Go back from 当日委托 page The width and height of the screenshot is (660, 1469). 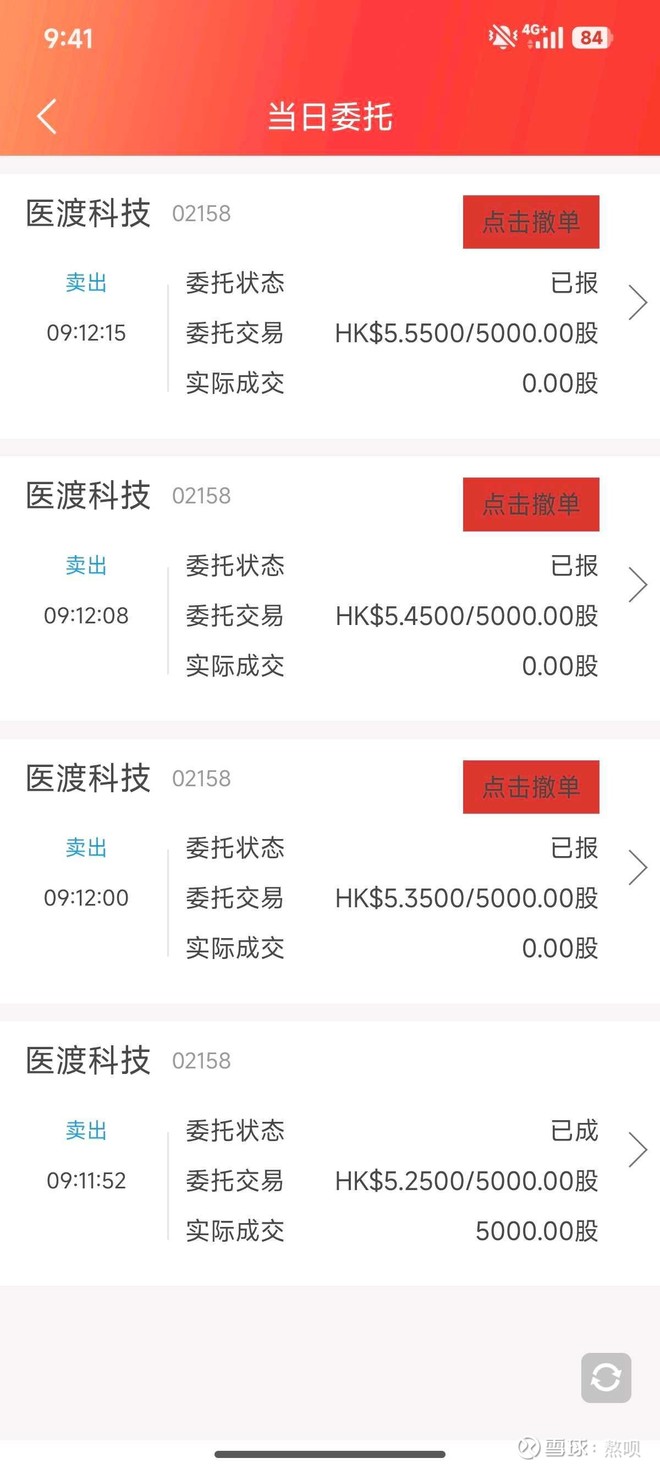click(46, 117)
